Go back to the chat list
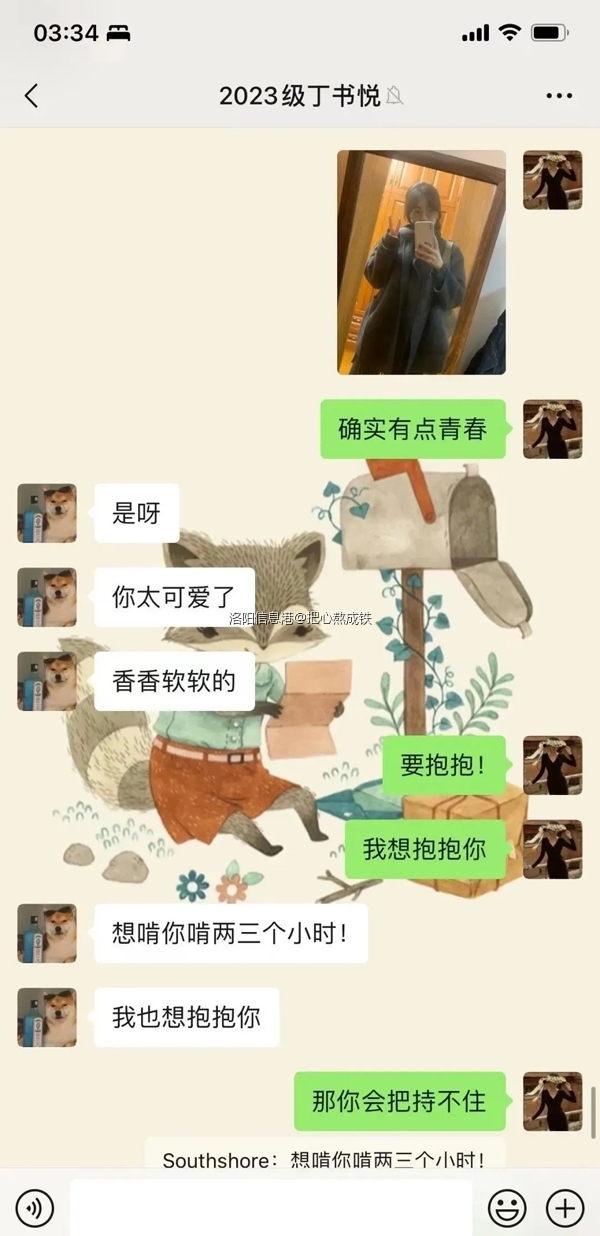The height and width of the screenshot is (1236, 600). [x=31, y=96]
